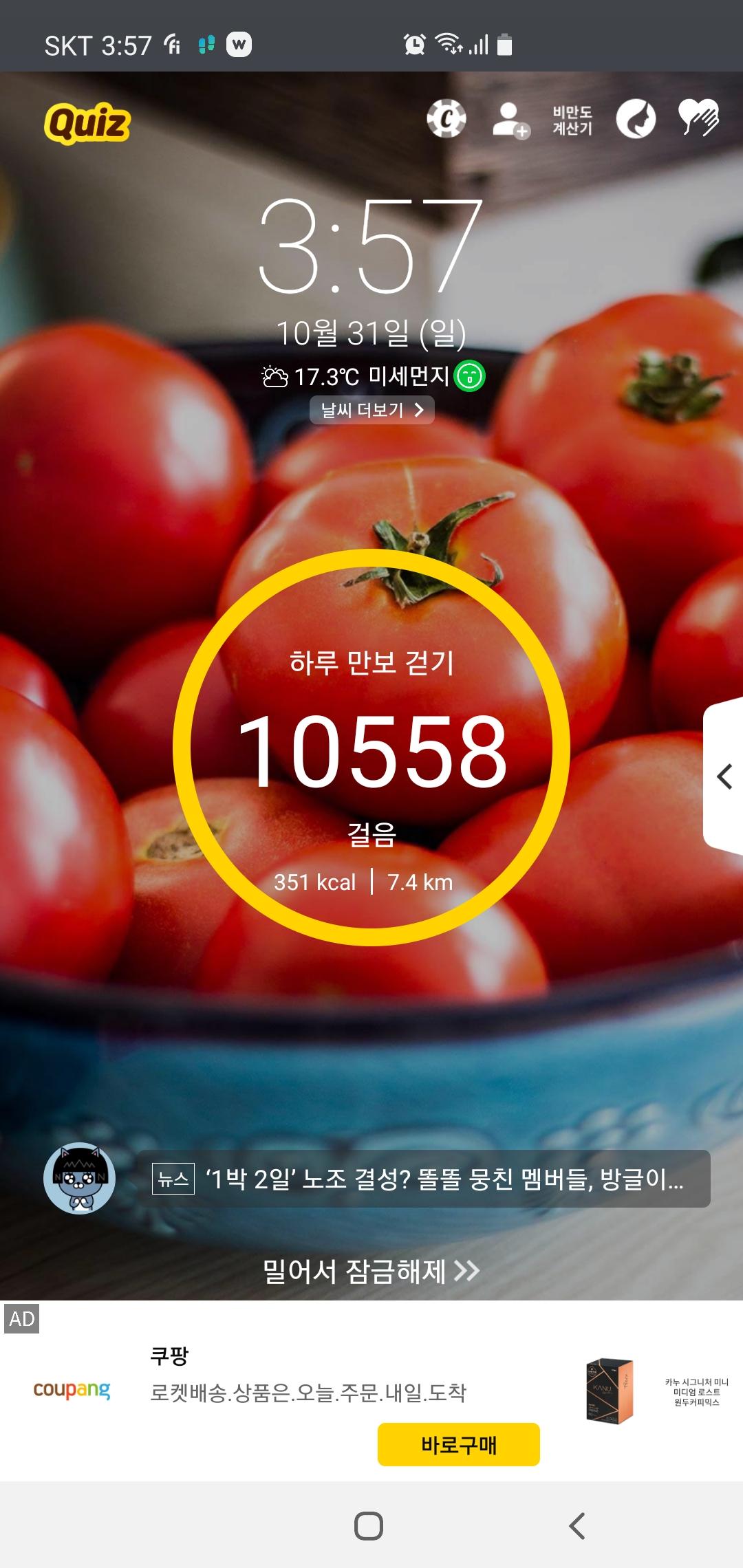Go to the system home screen

tap(369, 1525)
